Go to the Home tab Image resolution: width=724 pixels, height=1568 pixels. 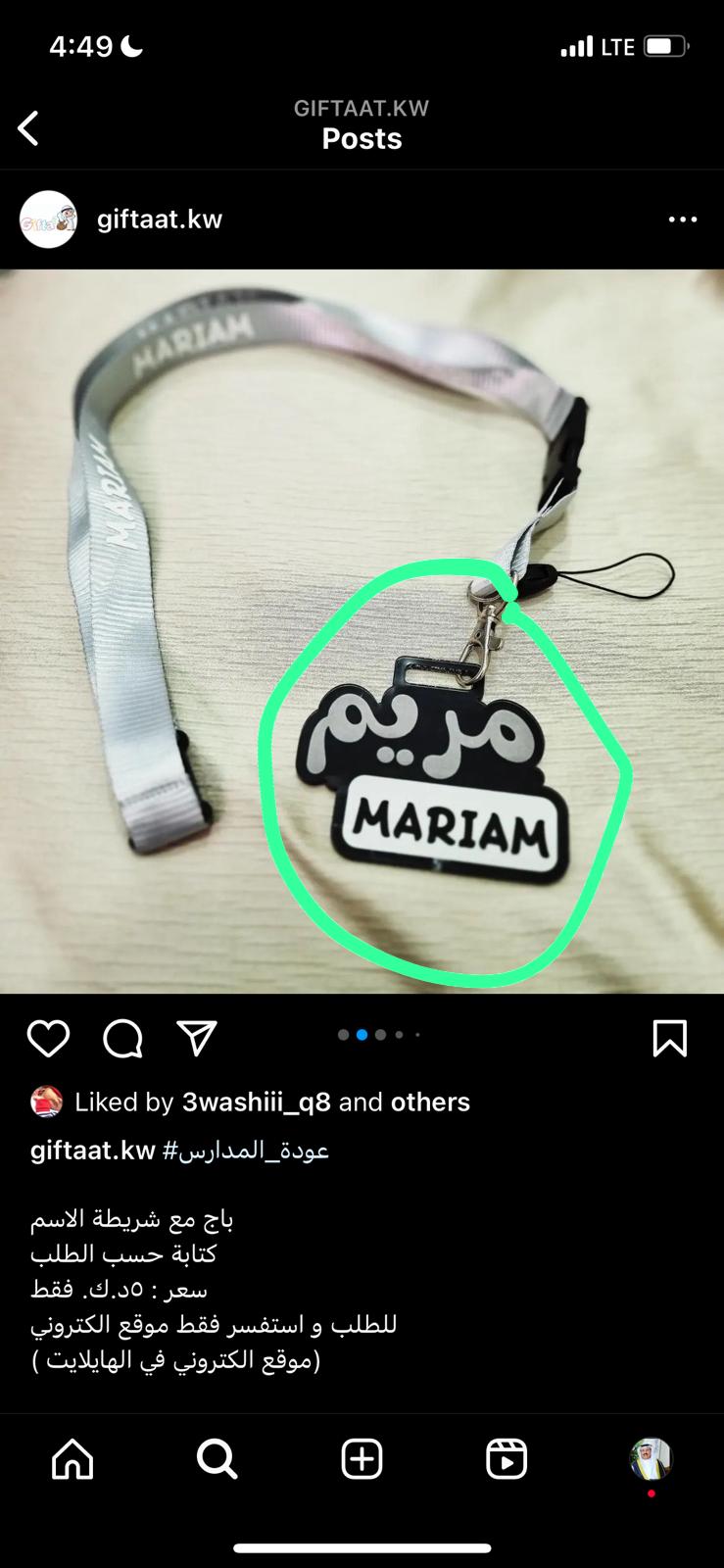[72, 1460]
